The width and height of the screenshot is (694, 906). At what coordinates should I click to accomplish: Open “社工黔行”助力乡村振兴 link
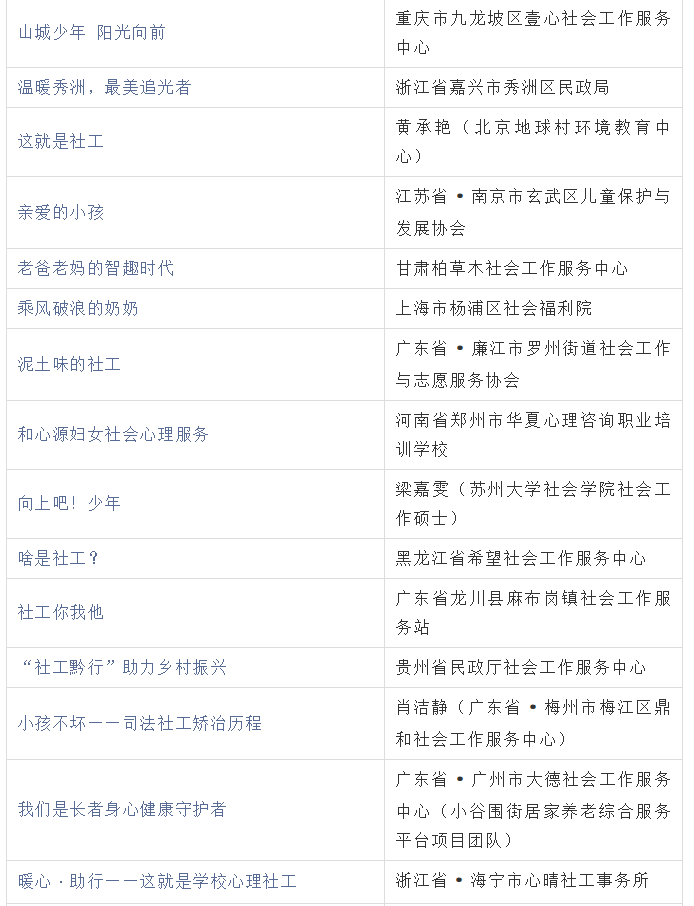coord(122,667)
